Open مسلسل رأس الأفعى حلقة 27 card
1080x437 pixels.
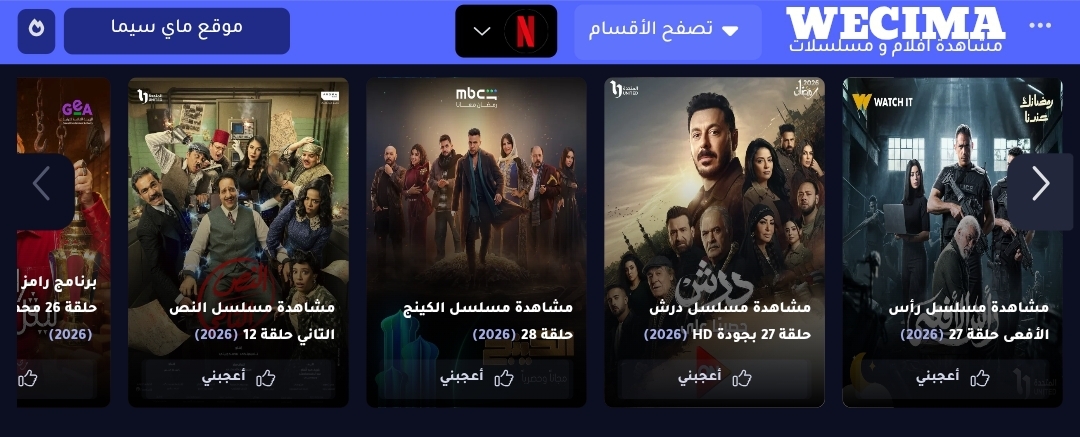pyautogui.click(x=952, y=220)
